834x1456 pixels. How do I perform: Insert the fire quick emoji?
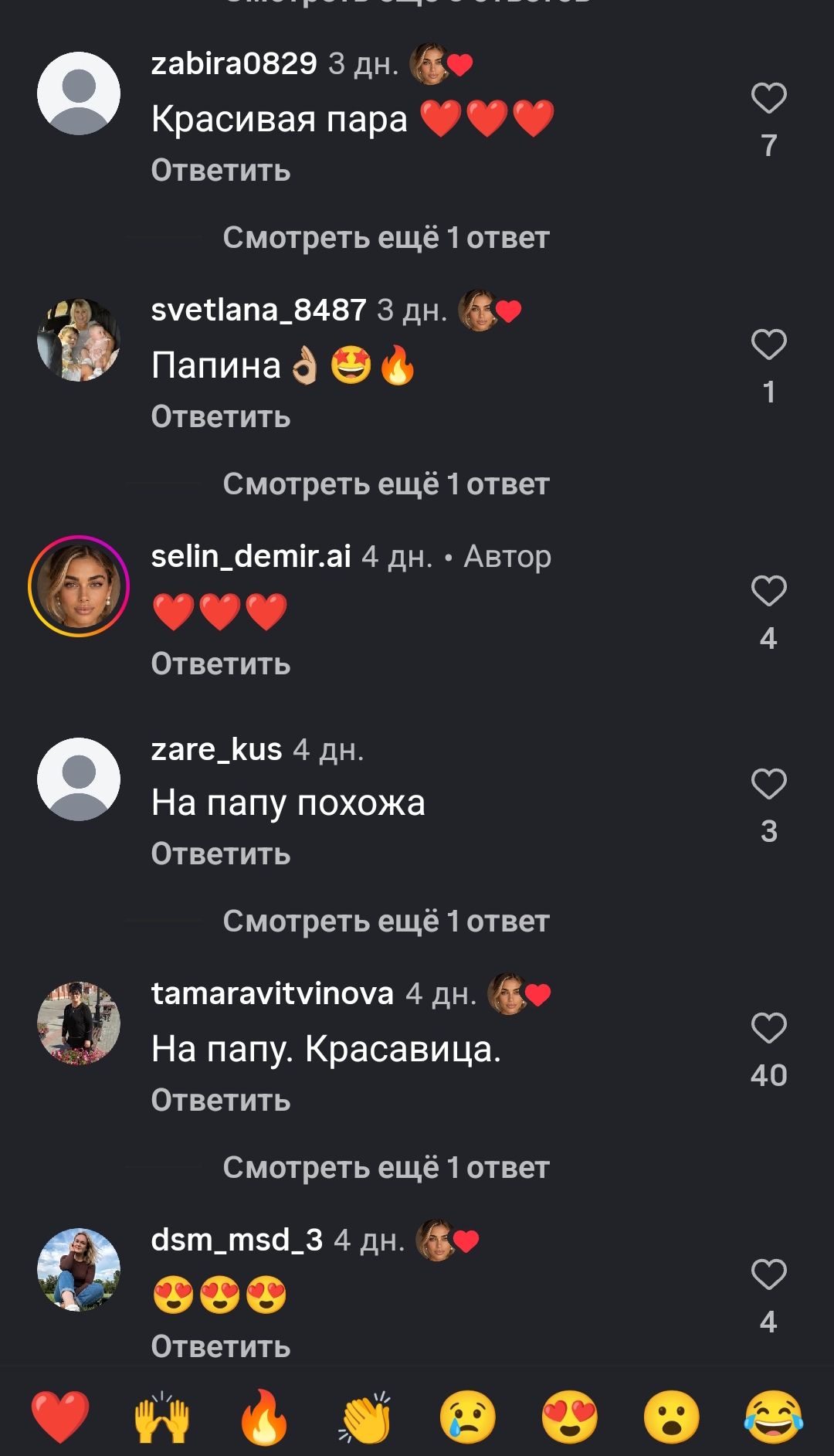pyautogui.click(x=264, y=1417)
